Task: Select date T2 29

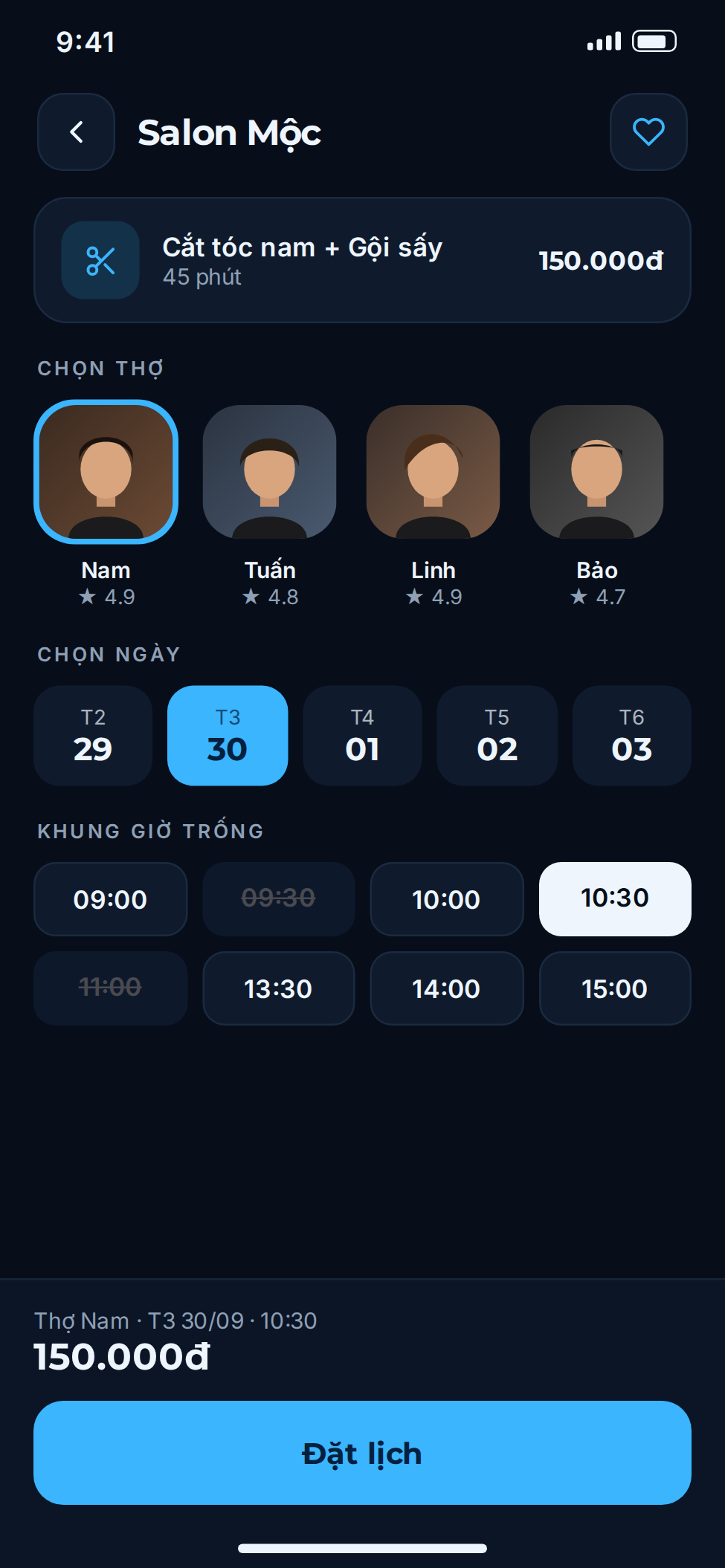Action: pos(93,736)
